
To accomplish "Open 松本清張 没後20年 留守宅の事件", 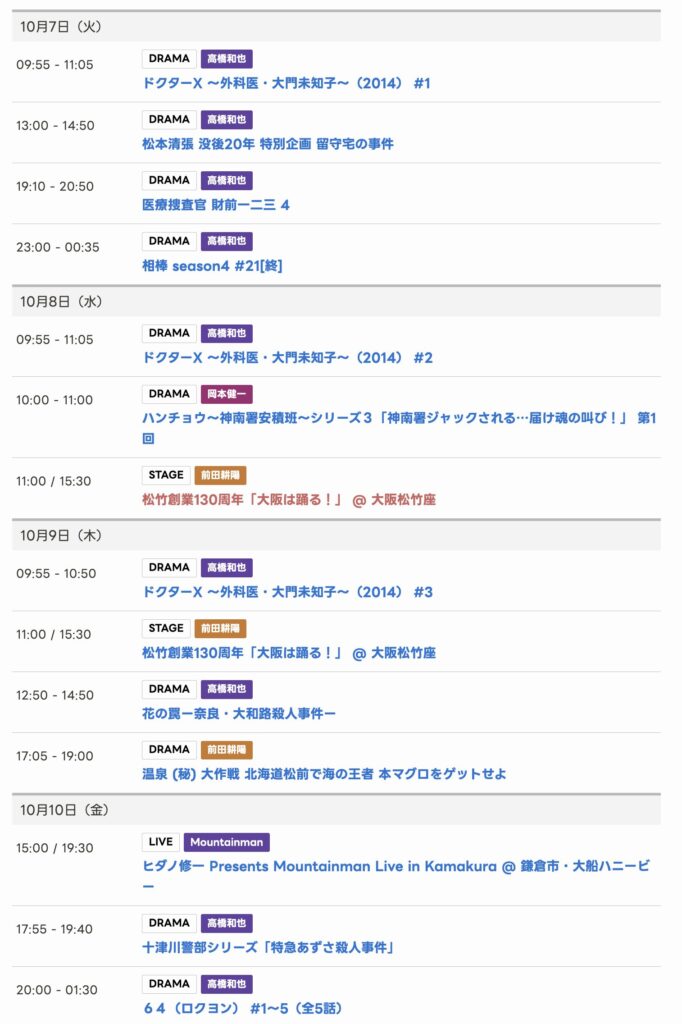I will point(267,144).
